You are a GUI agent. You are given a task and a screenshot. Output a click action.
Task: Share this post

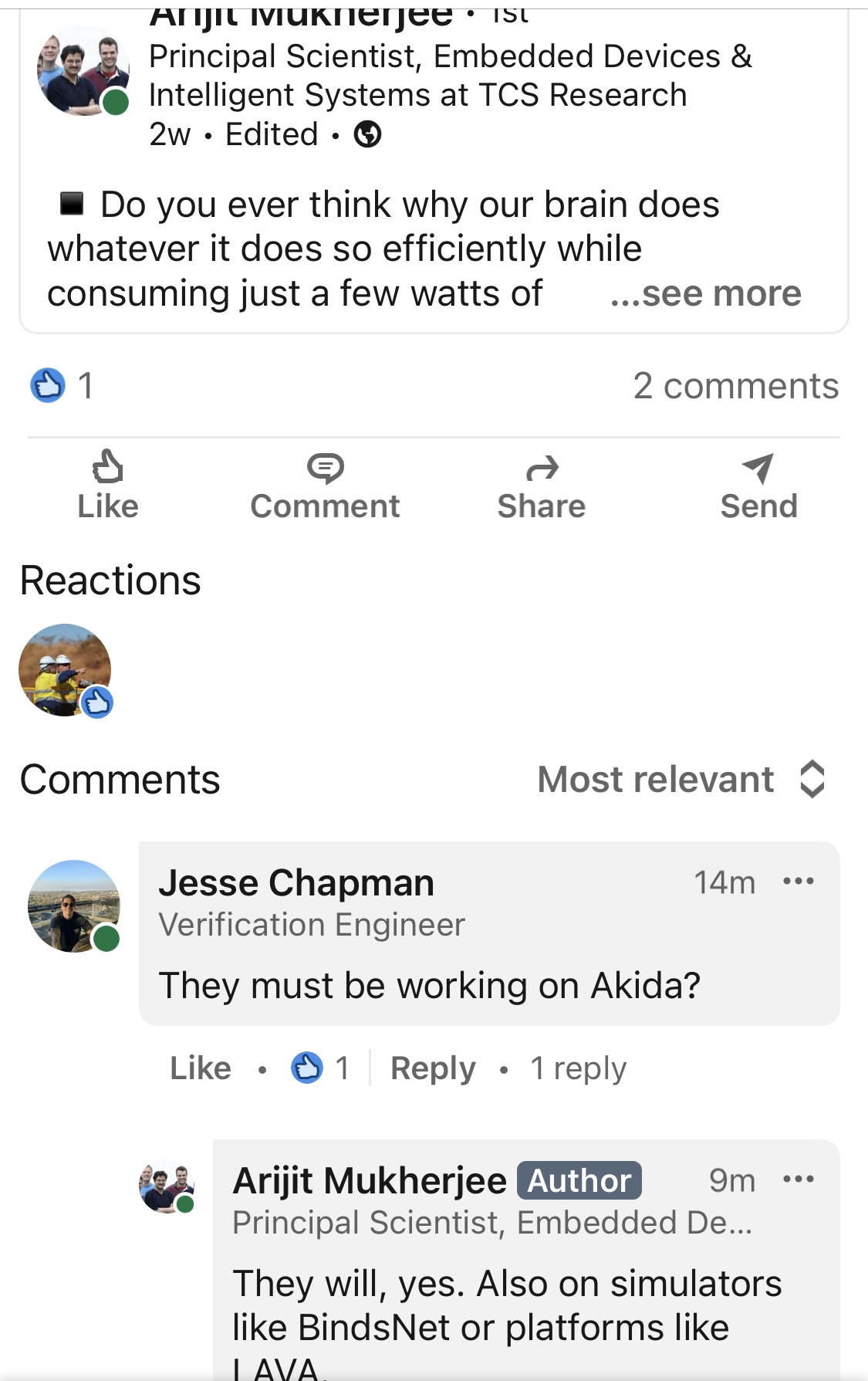click(542, 486)
